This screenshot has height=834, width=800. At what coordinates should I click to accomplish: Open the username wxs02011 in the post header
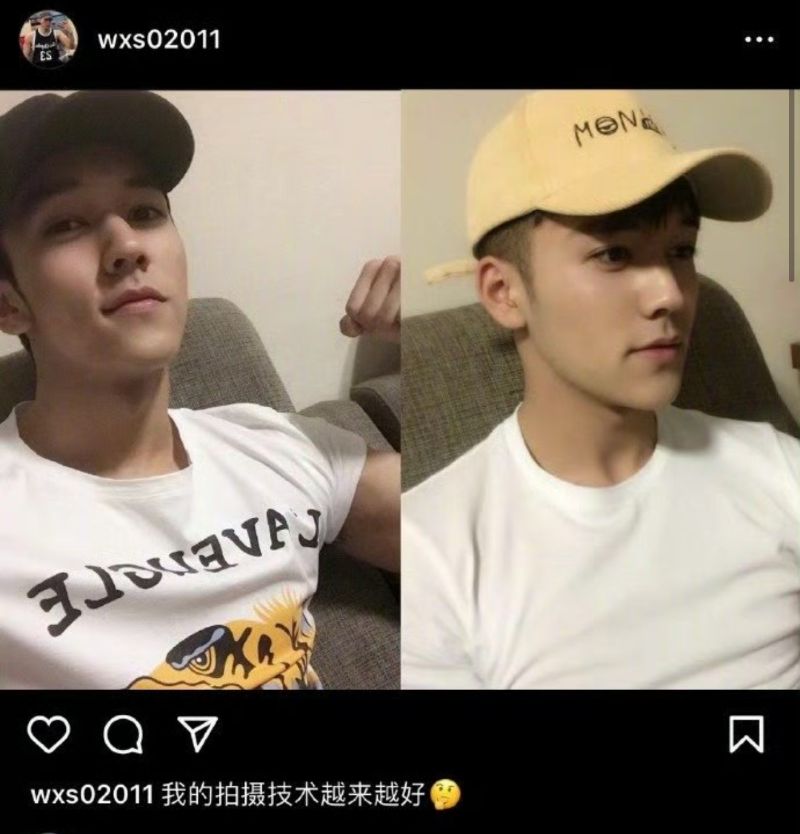click(x=159, y=39)
